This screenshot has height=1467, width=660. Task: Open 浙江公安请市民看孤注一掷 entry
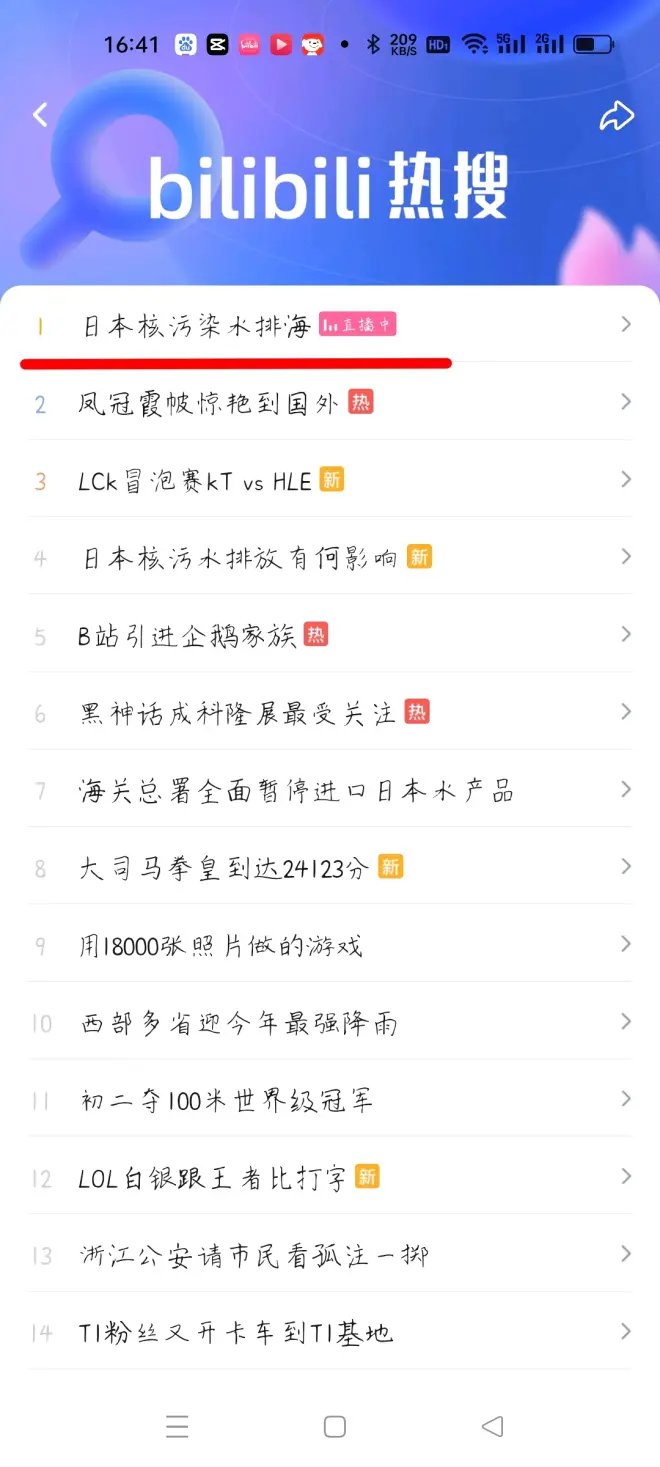pyautogui.click(x=253, y=1255)
